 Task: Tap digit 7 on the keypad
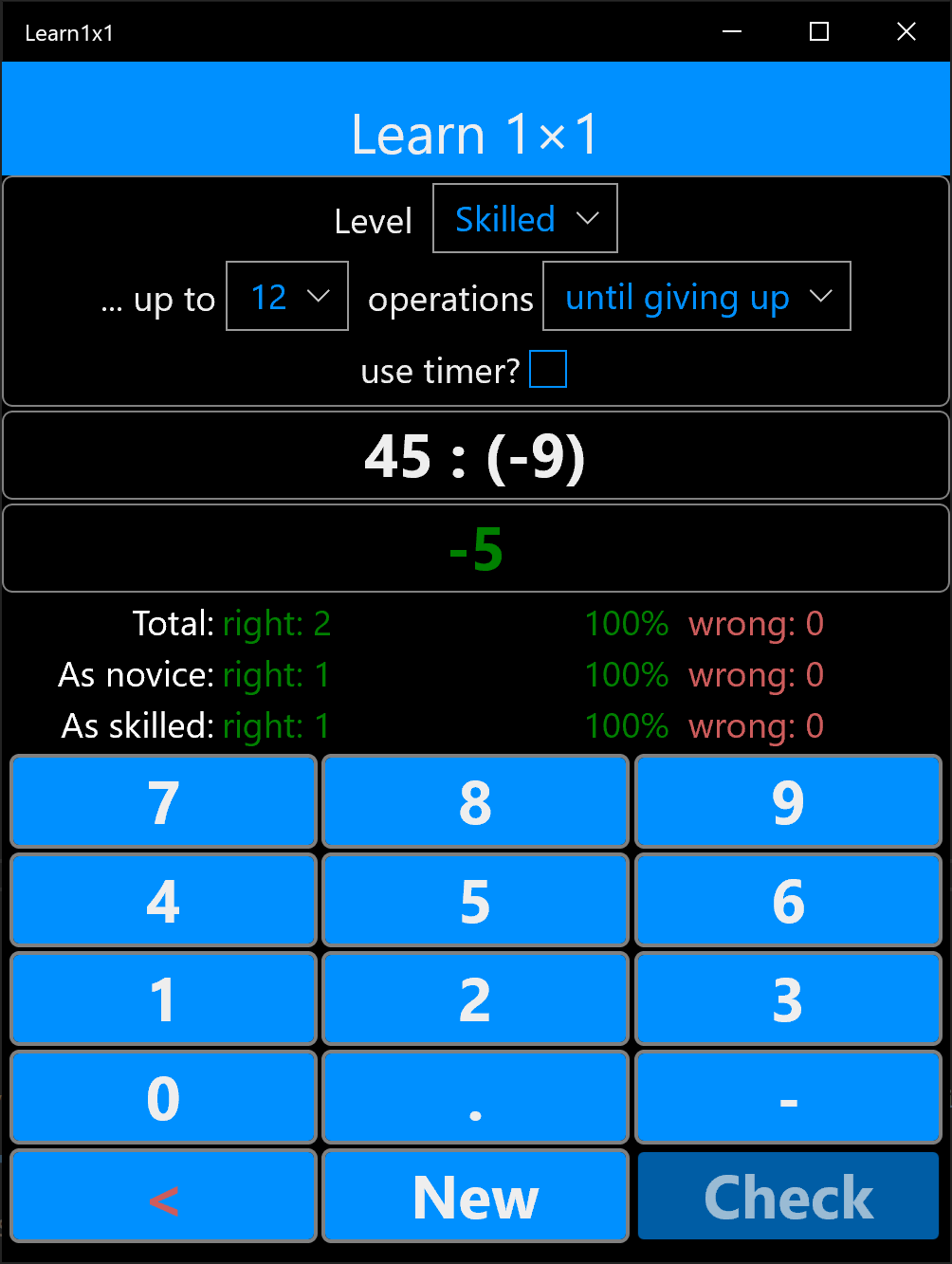click(x=163, y=802)
